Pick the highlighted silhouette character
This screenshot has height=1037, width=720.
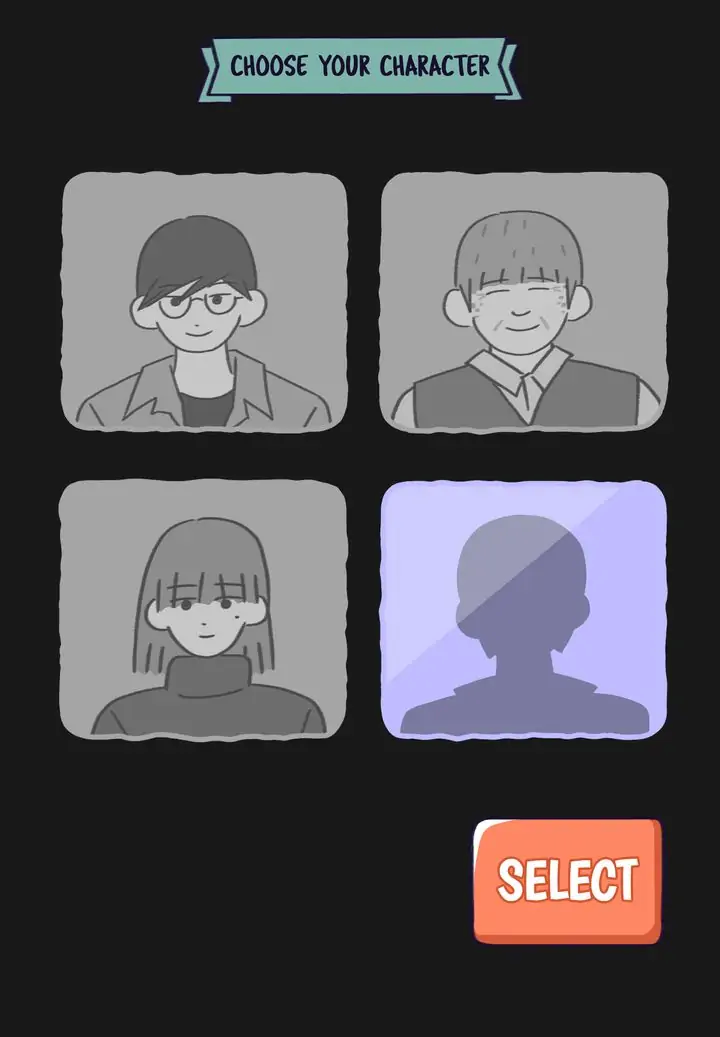[x=524, y=609]
